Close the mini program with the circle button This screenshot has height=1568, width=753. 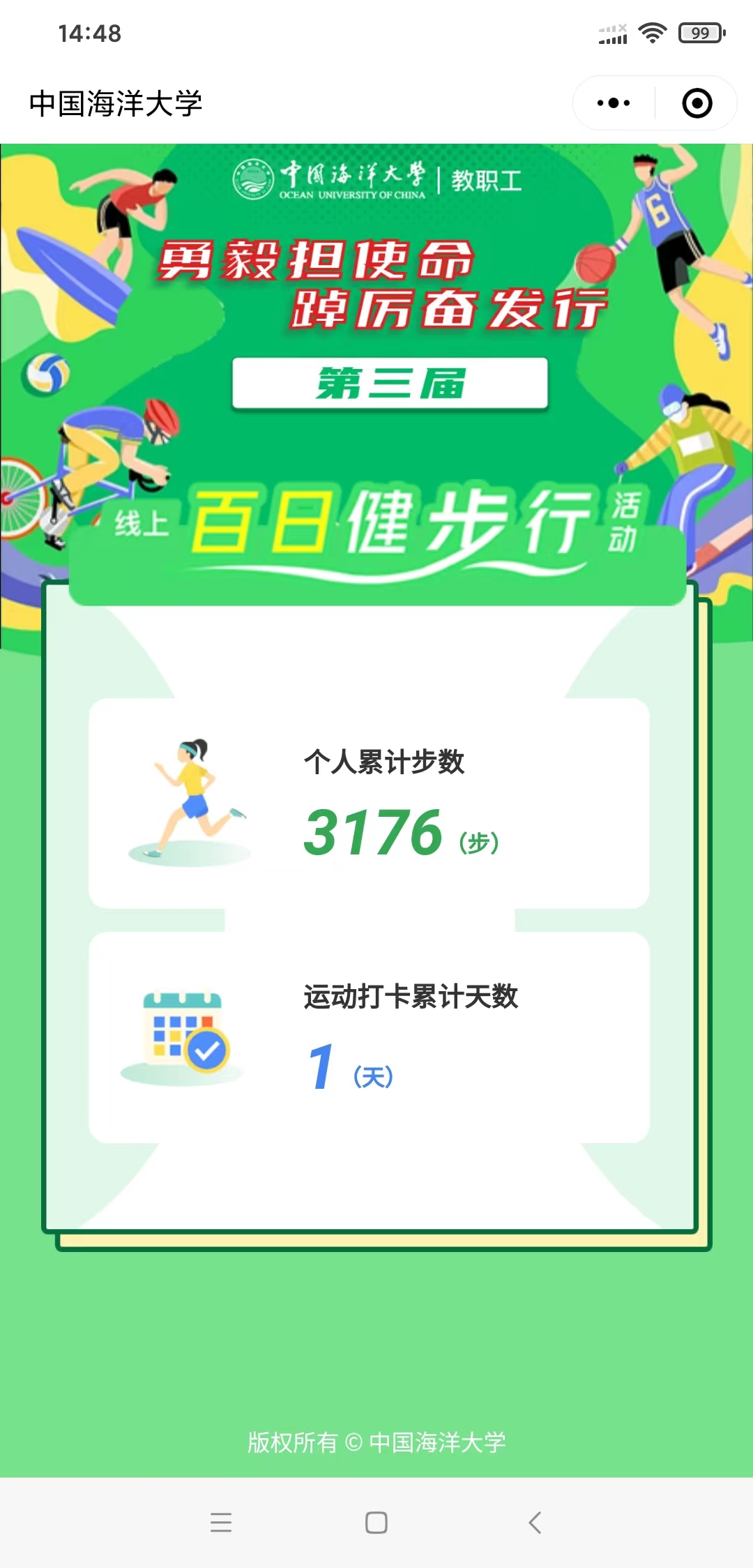pyautogui.click(x=697, y=103)
